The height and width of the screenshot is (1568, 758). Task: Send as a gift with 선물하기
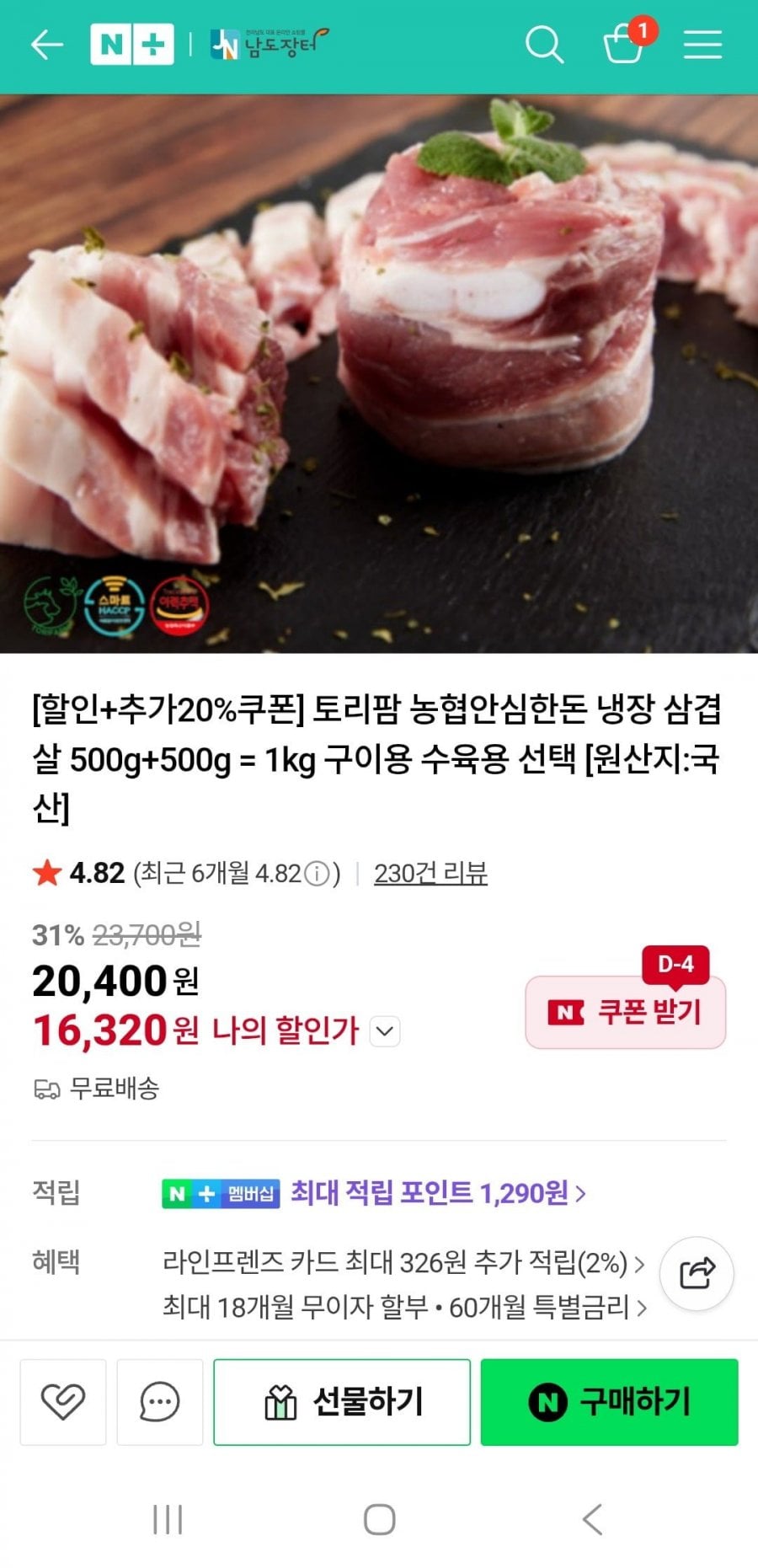coord(342,1402)
